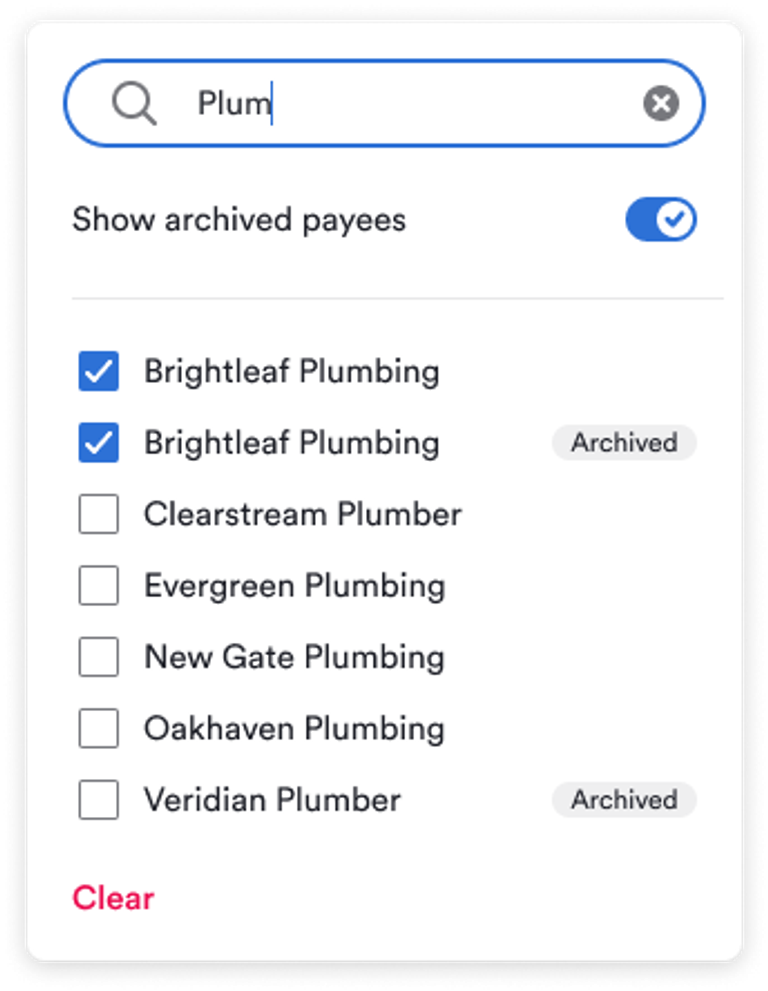Uncheck the archived Brightleaf Plumbing payee
The image size is (768, 991).
click(99, 443)
